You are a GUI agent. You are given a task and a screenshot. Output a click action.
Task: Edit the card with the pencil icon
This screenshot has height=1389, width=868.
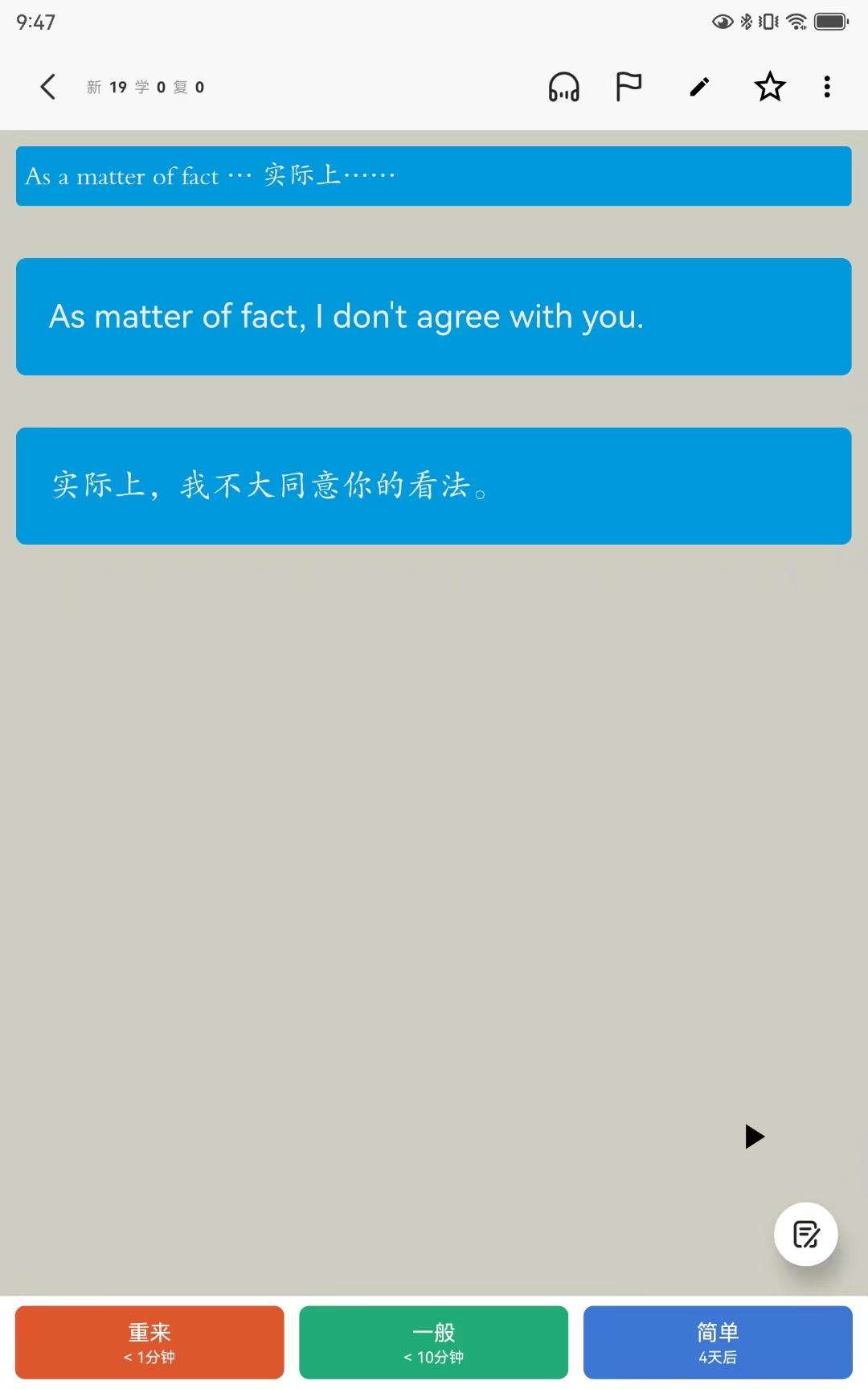coord(699,87)
